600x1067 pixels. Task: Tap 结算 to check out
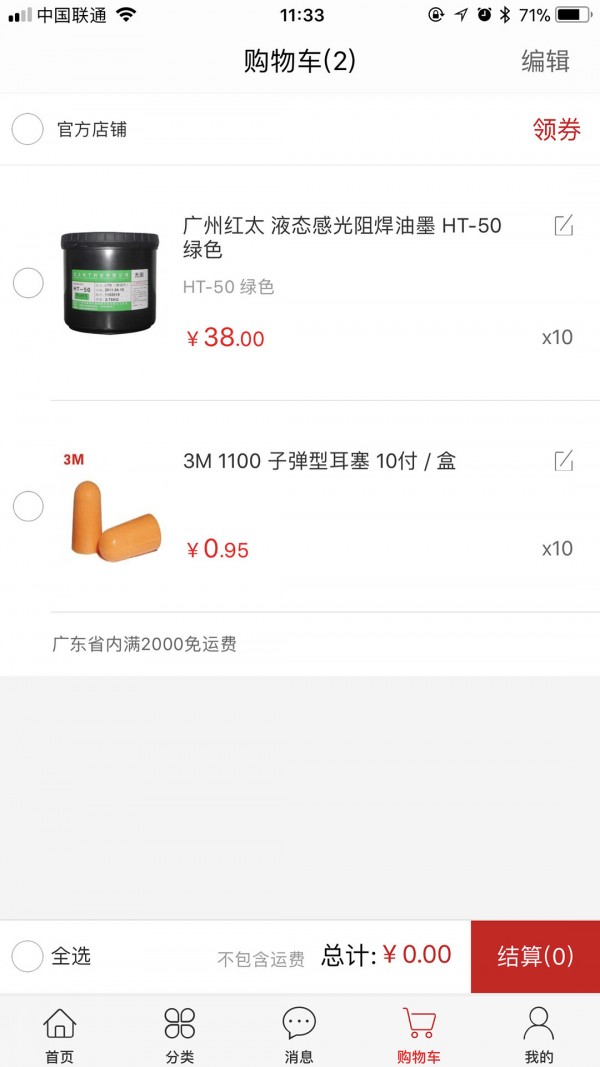[535, 956]
